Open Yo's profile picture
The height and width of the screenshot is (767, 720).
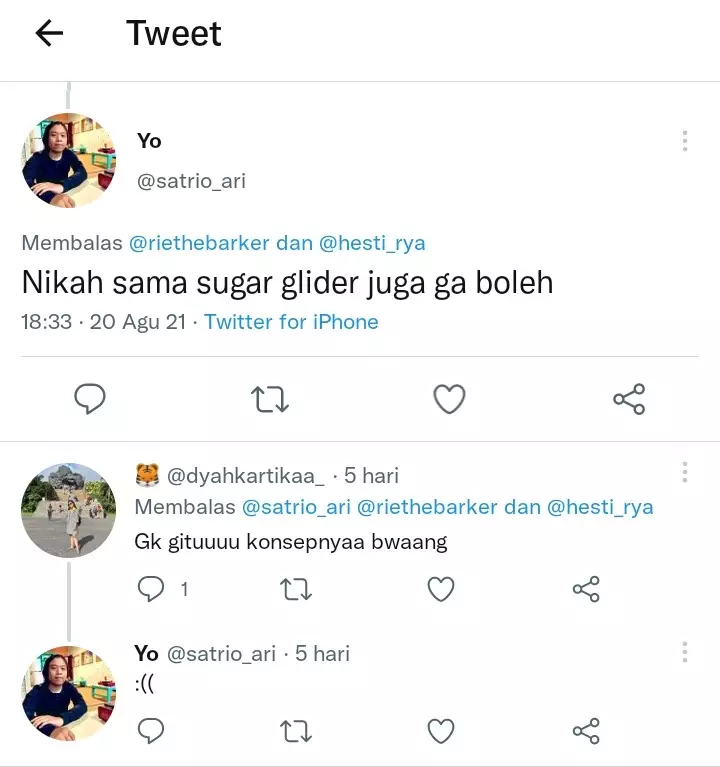tap(68, 159)
